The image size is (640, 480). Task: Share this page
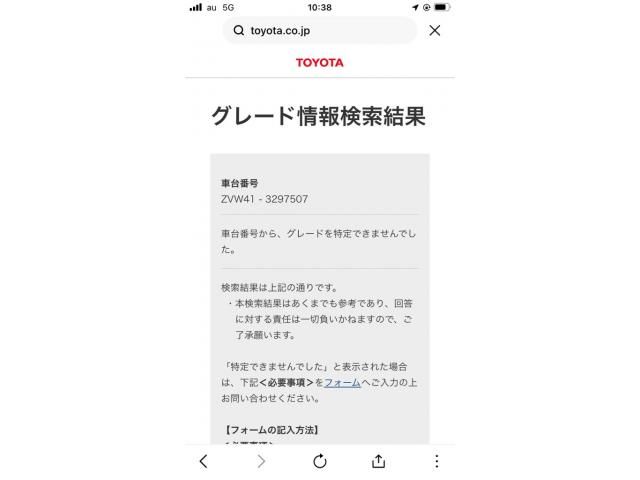pos(378,461)
